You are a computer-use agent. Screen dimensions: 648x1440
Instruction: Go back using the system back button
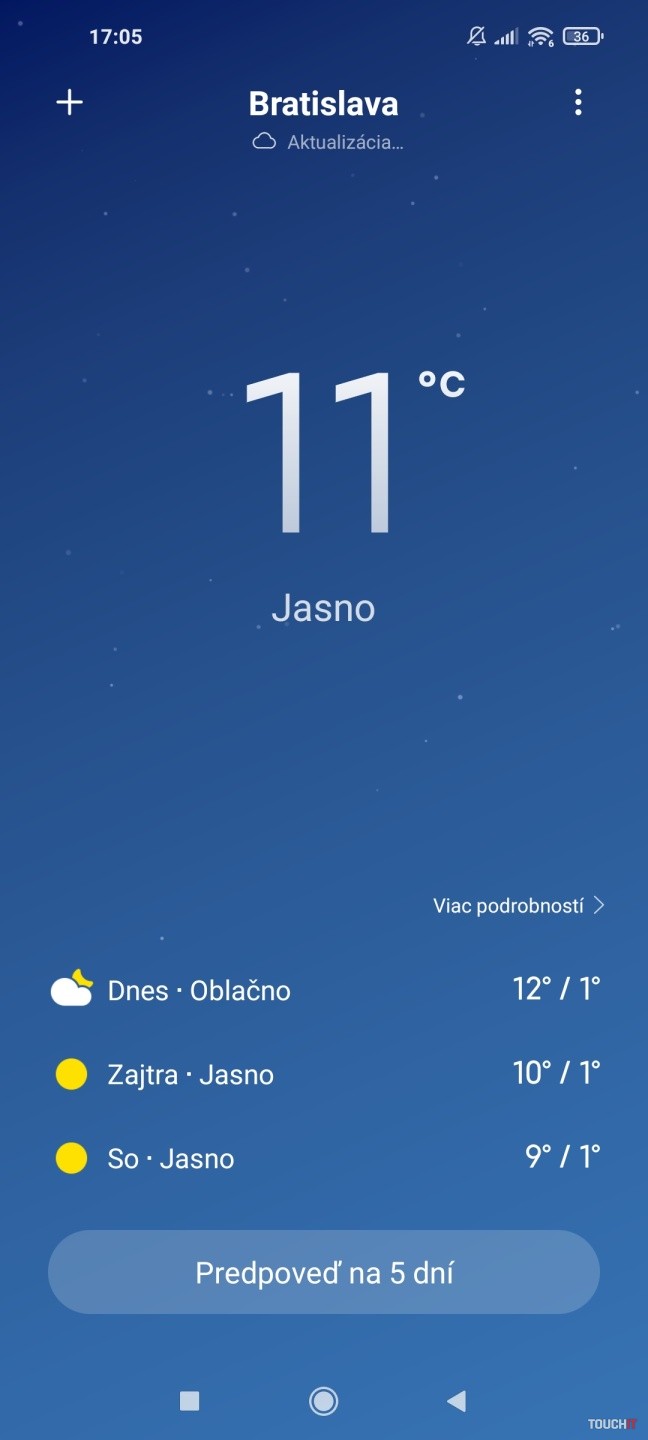[x=457, y=1401]
